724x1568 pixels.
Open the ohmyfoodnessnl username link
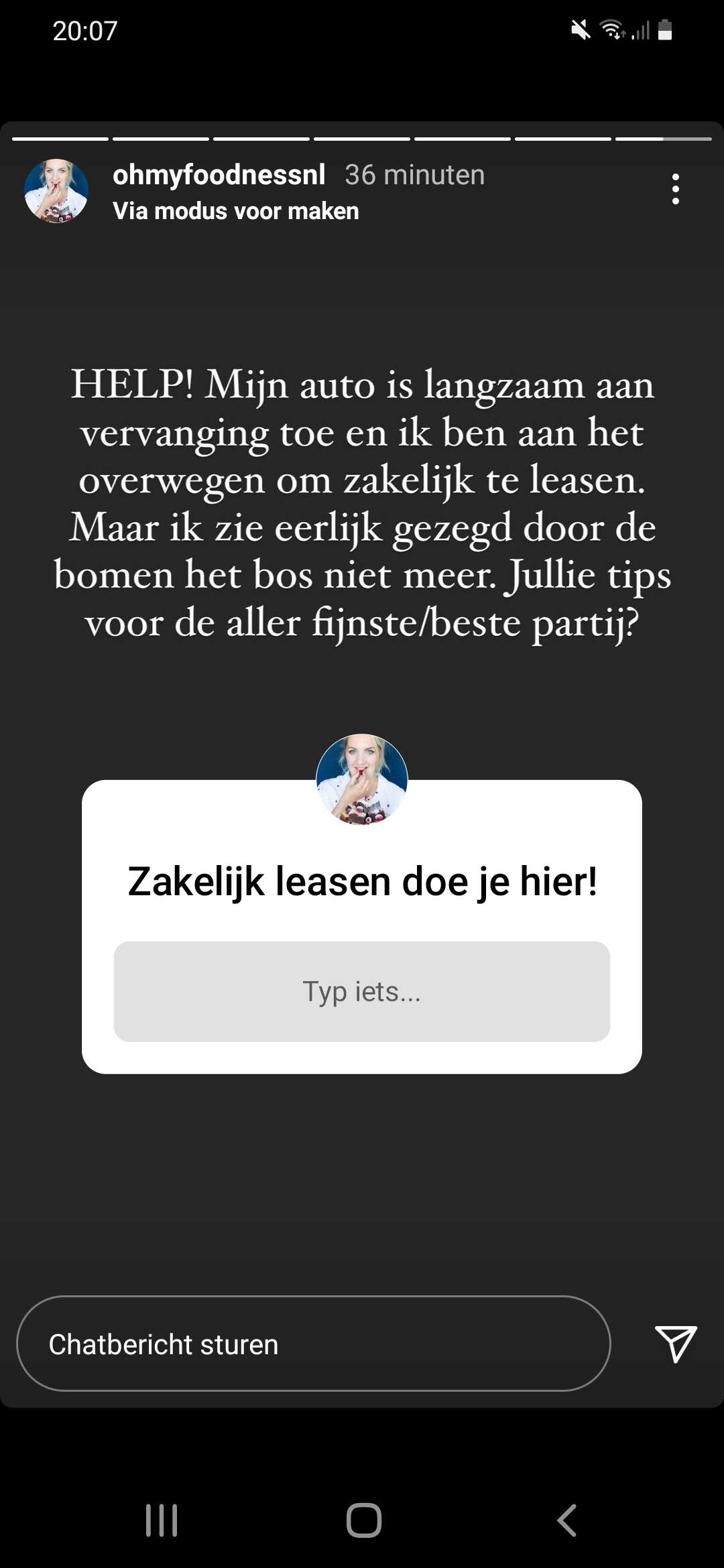click(x=219, y=175)
